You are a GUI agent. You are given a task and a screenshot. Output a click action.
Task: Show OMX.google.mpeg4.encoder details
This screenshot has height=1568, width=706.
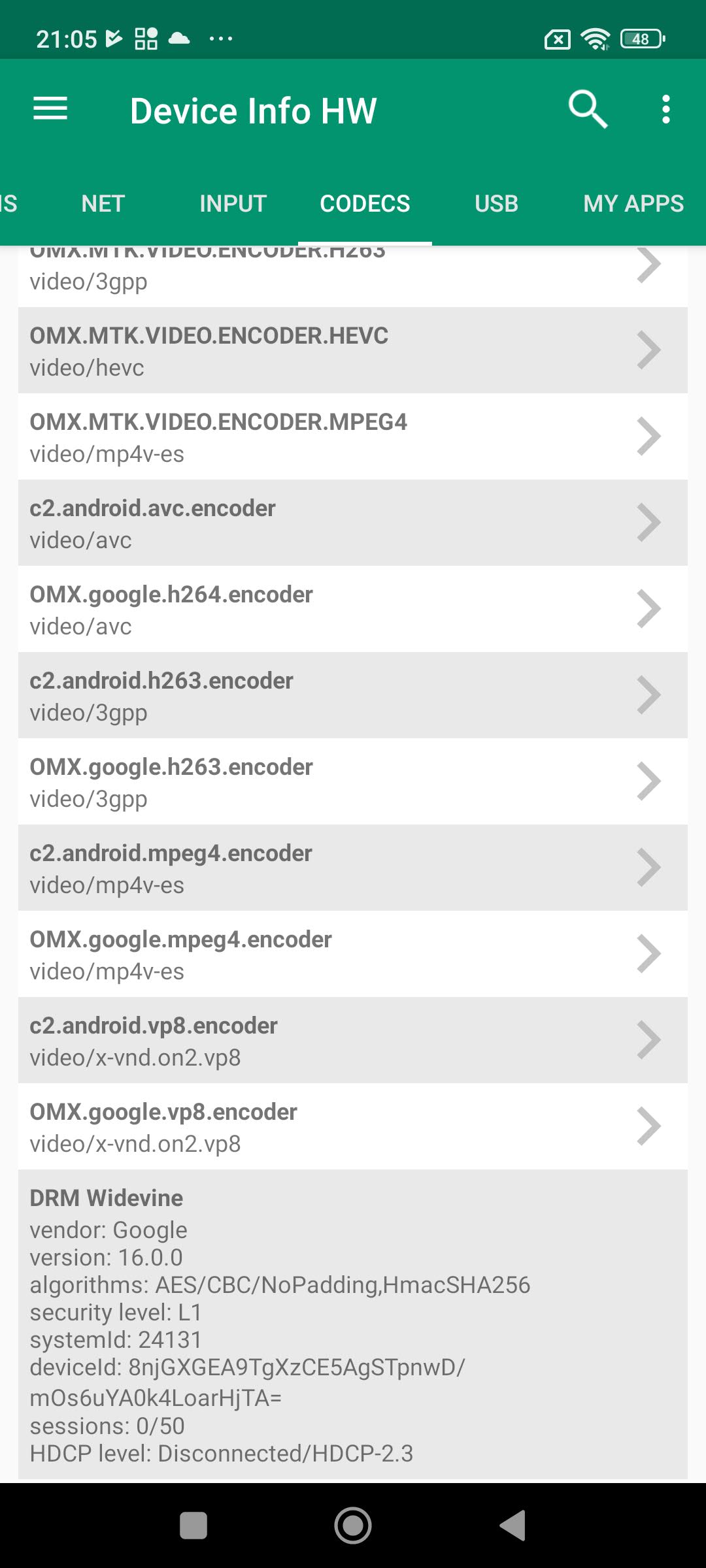353,955
